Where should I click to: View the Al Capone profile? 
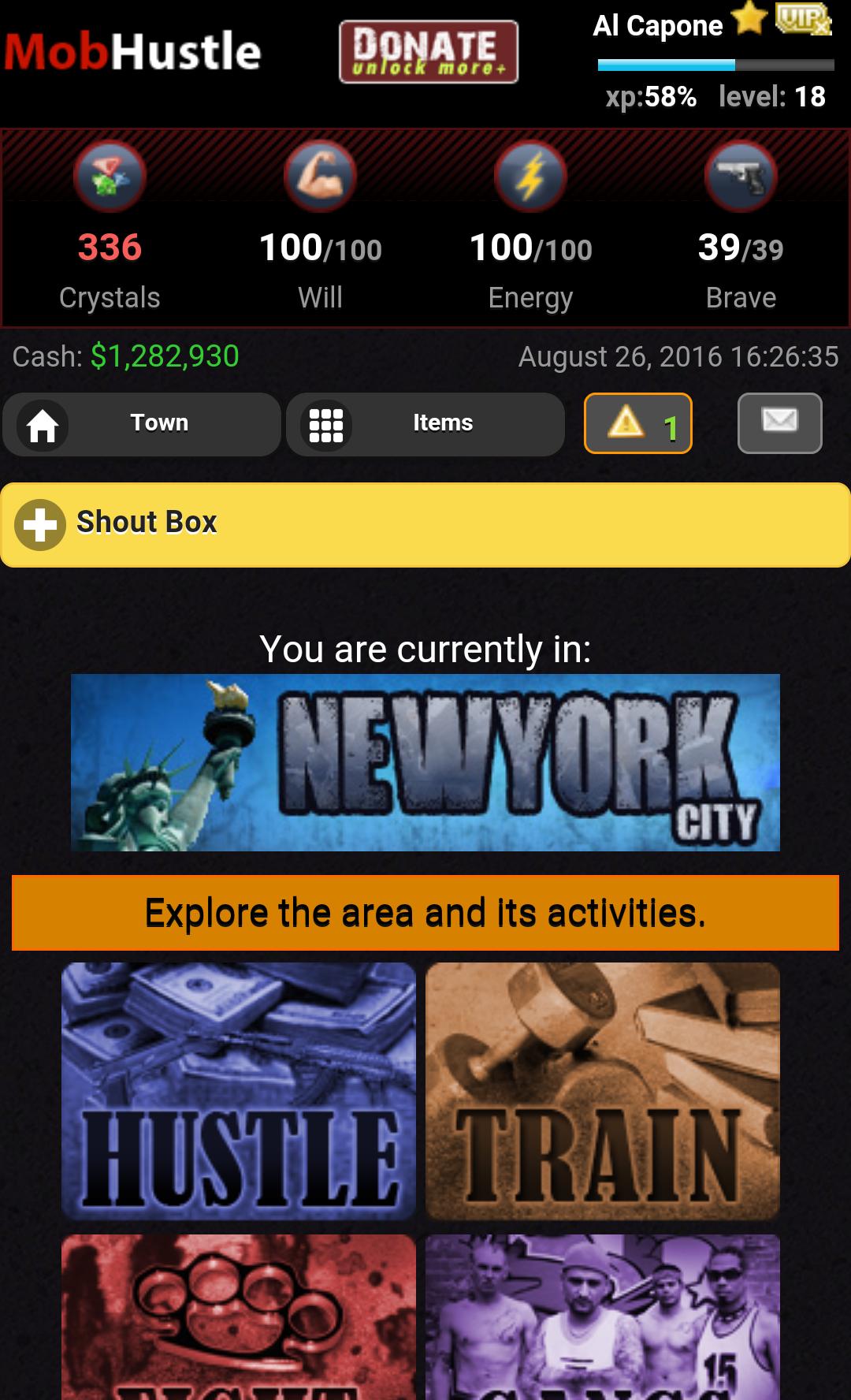point(658,26)
